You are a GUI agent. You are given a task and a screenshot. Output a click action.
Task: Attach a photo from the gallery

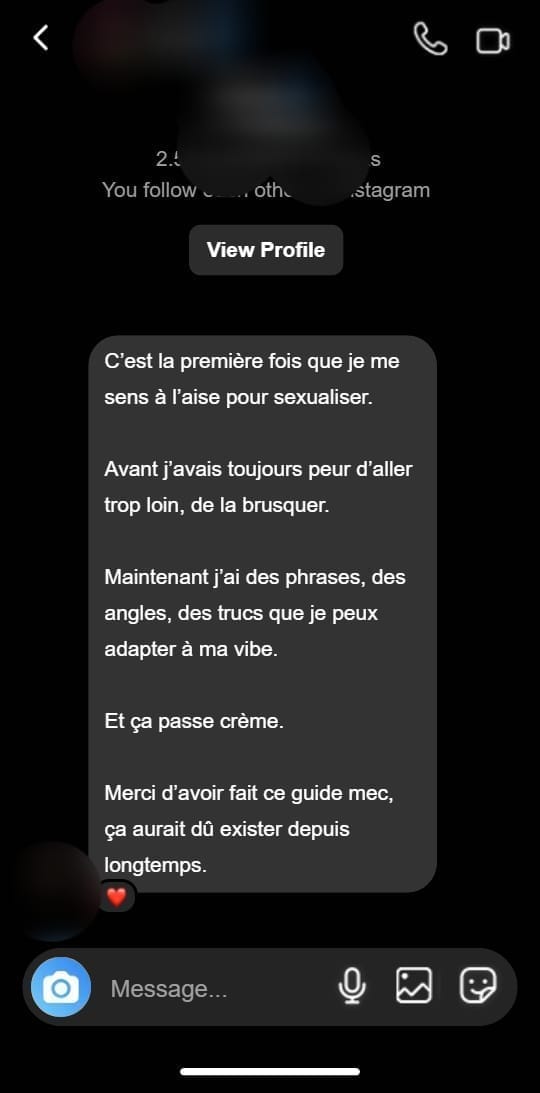pyautogui.click(x=414, y=986)
